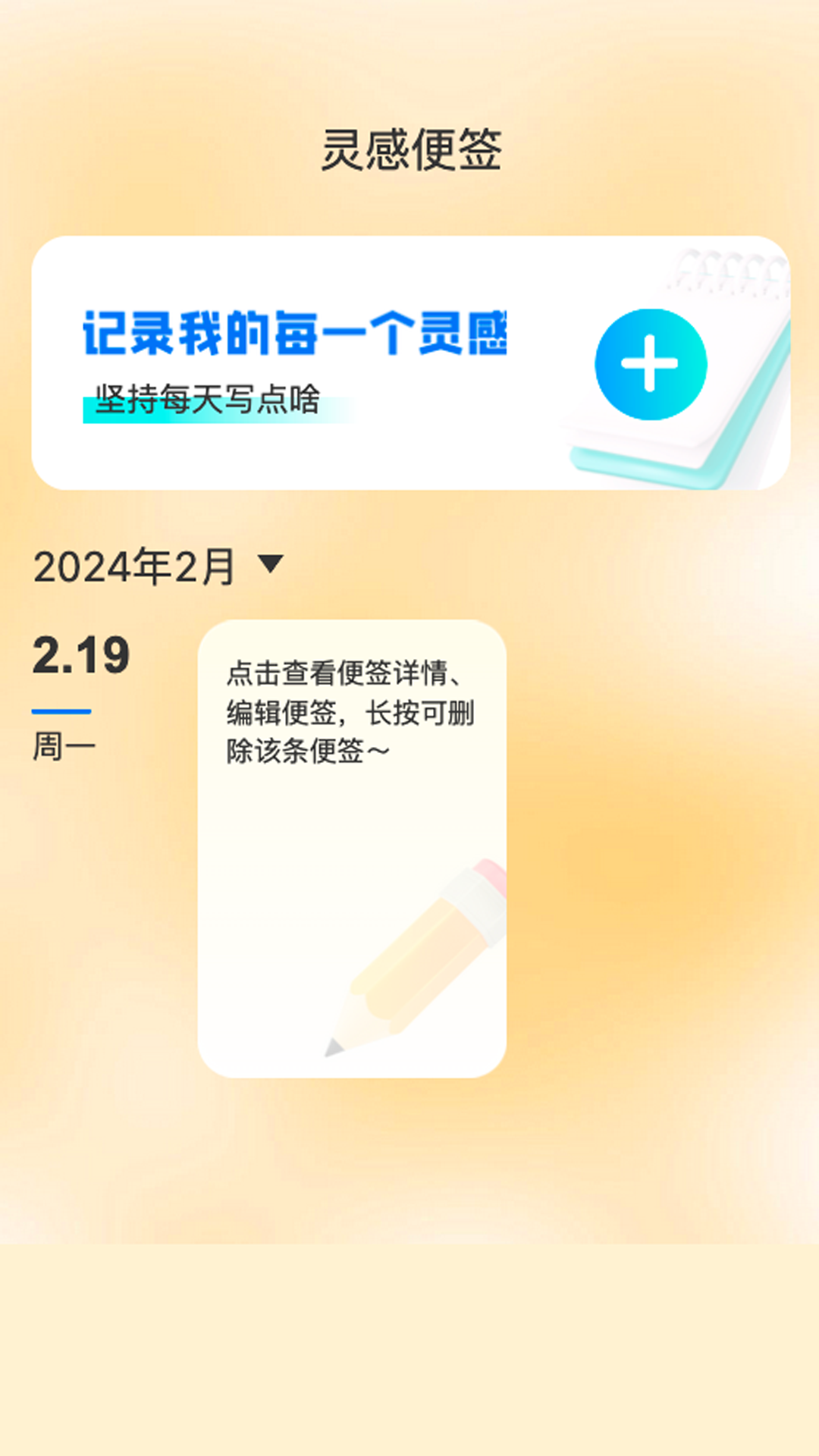The height and width of the screenshot is (1456, 819).
Task: Tap the plus button to add a note
Action: coord(651,365)
